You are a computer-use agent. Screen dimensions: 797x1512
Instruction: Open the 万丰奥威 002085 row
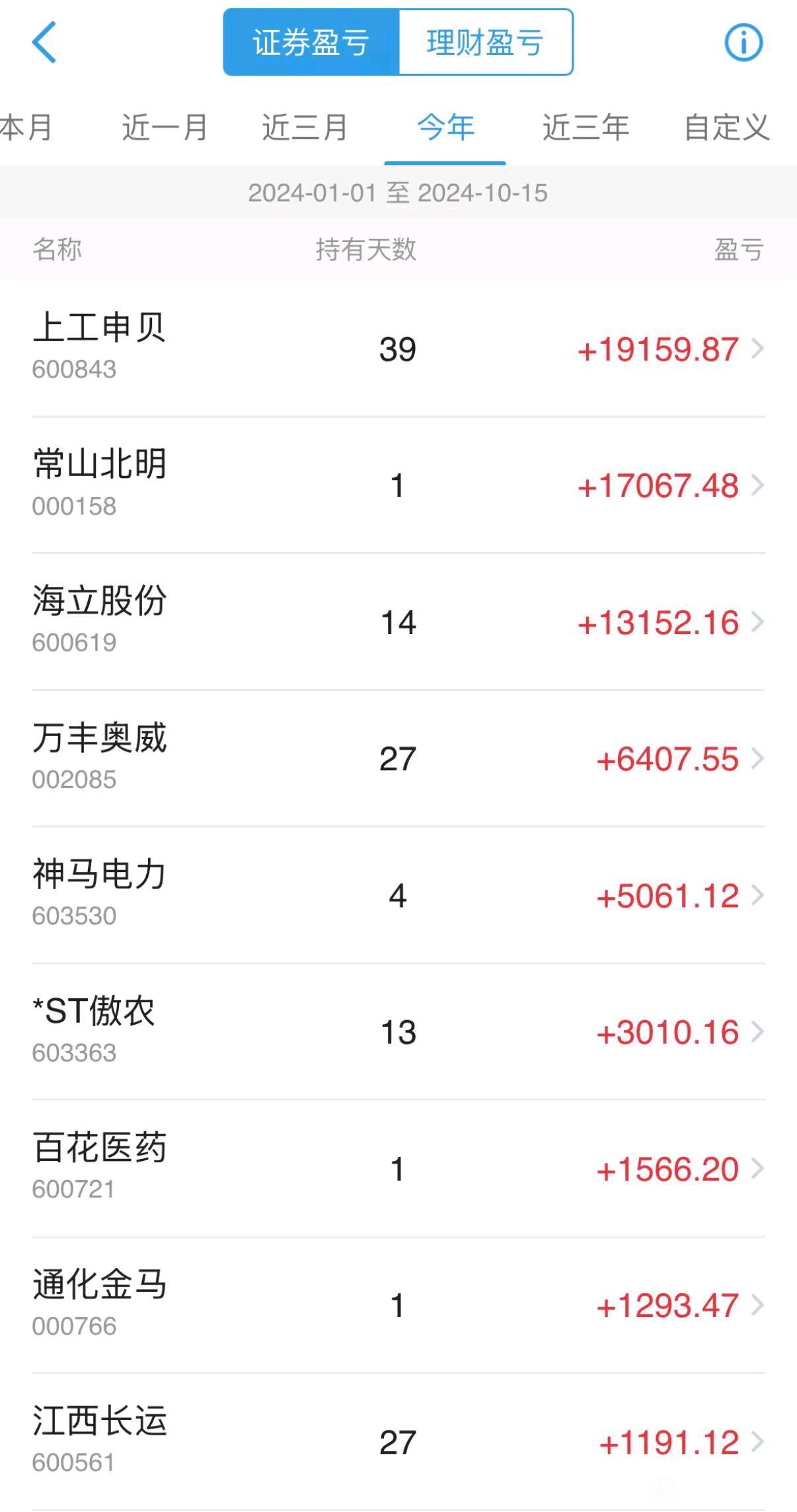(398, 758)
